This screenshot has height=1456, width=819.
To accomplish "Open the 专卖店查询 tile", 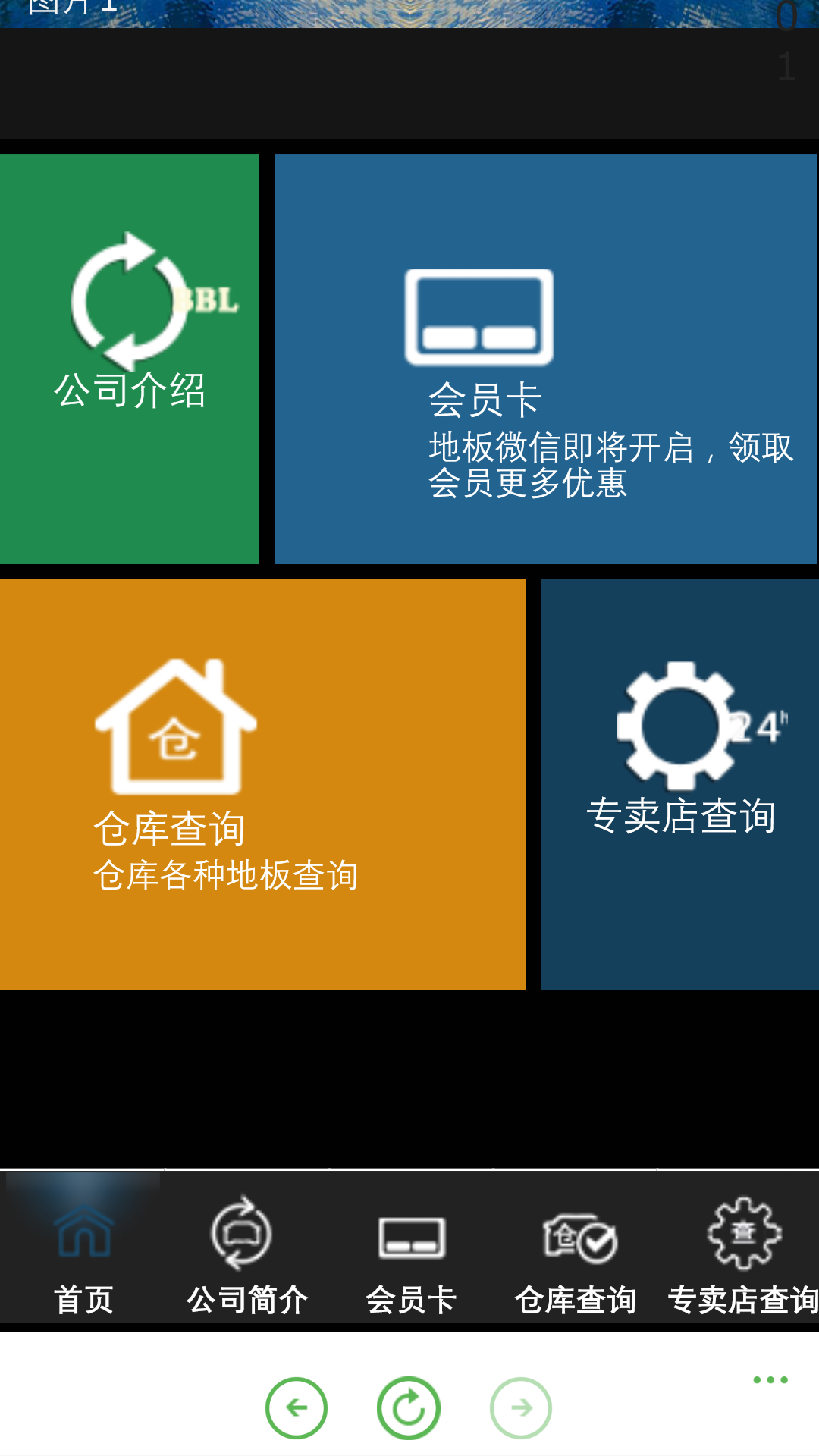I will (x=679, y=784).
